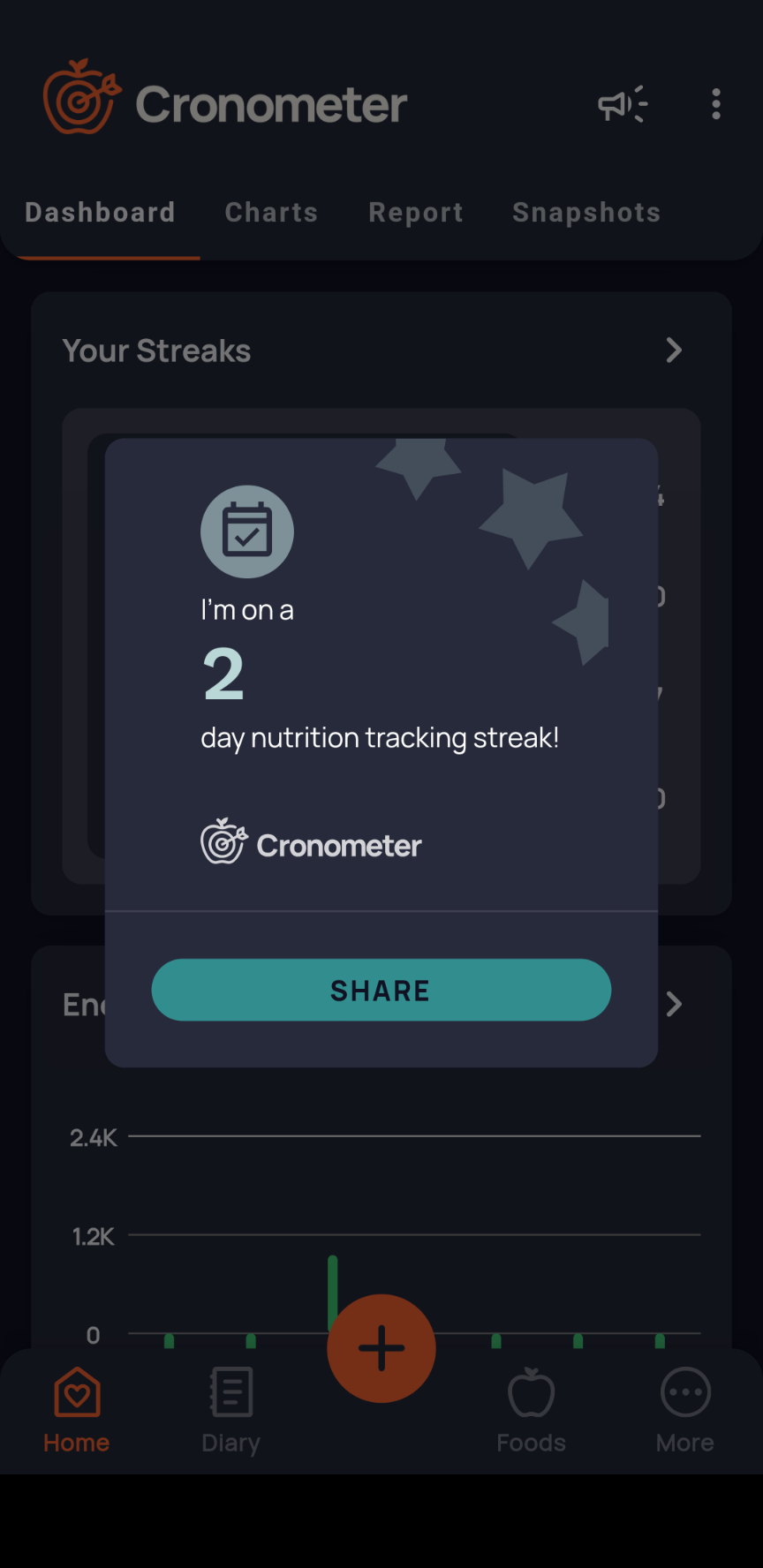
Task: Open the Cronometer app logo
Action: [79, 97]
